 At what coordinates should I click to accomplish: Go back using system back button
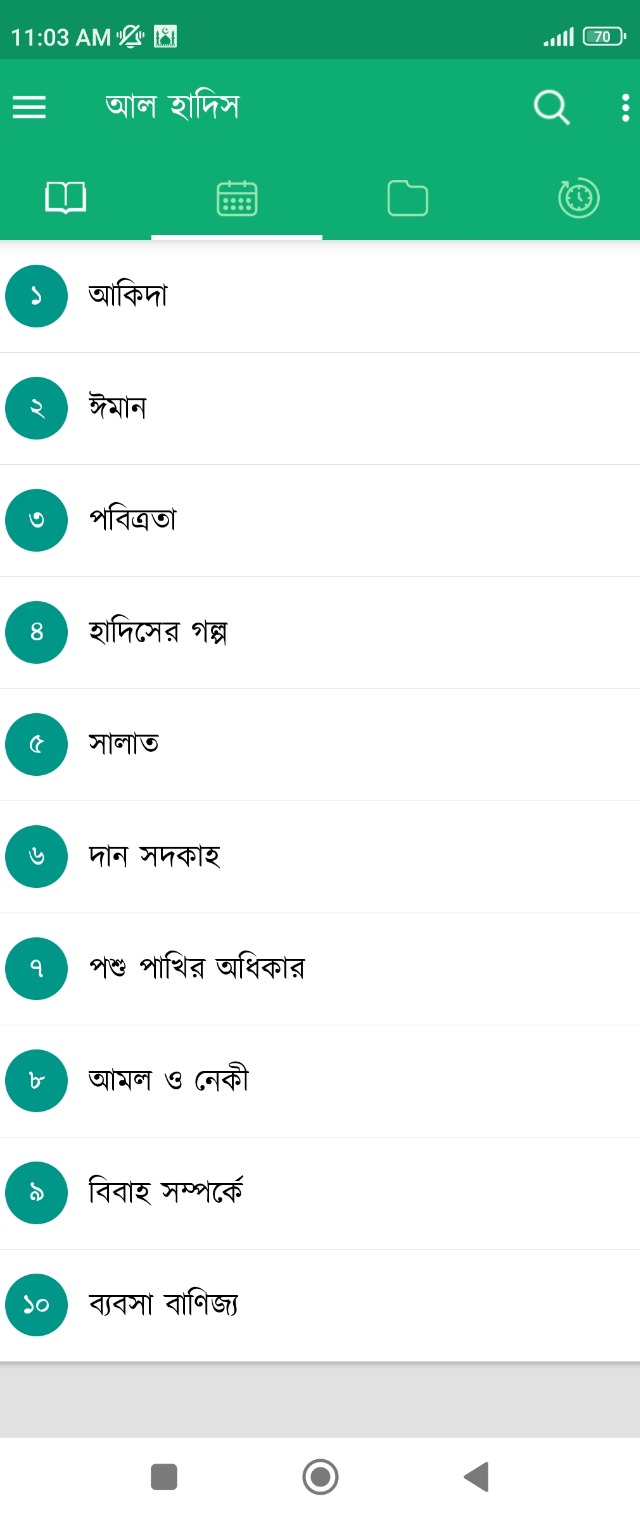point(476,1476)
